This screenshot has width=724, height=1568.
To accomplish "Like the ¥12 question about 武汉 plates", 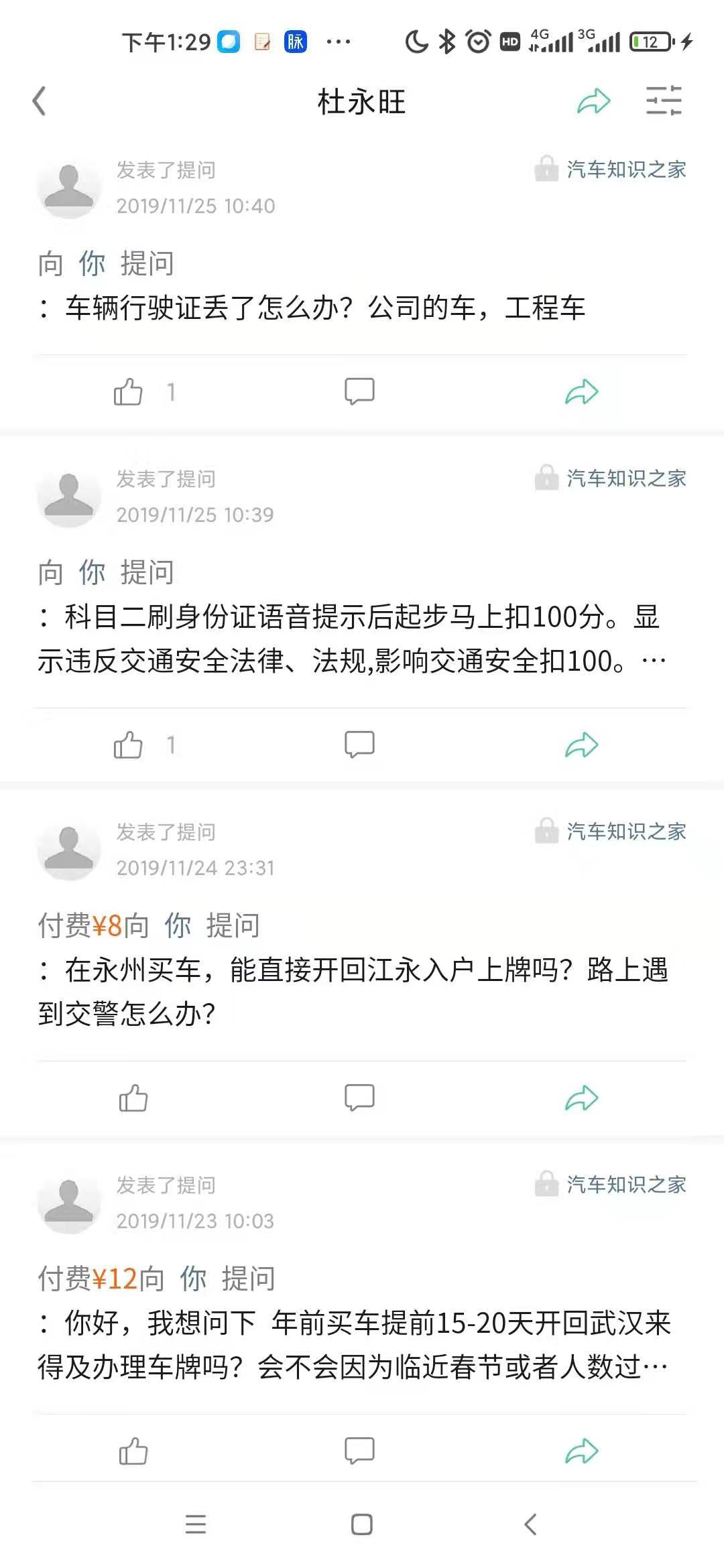I will tap(133, 1451).
